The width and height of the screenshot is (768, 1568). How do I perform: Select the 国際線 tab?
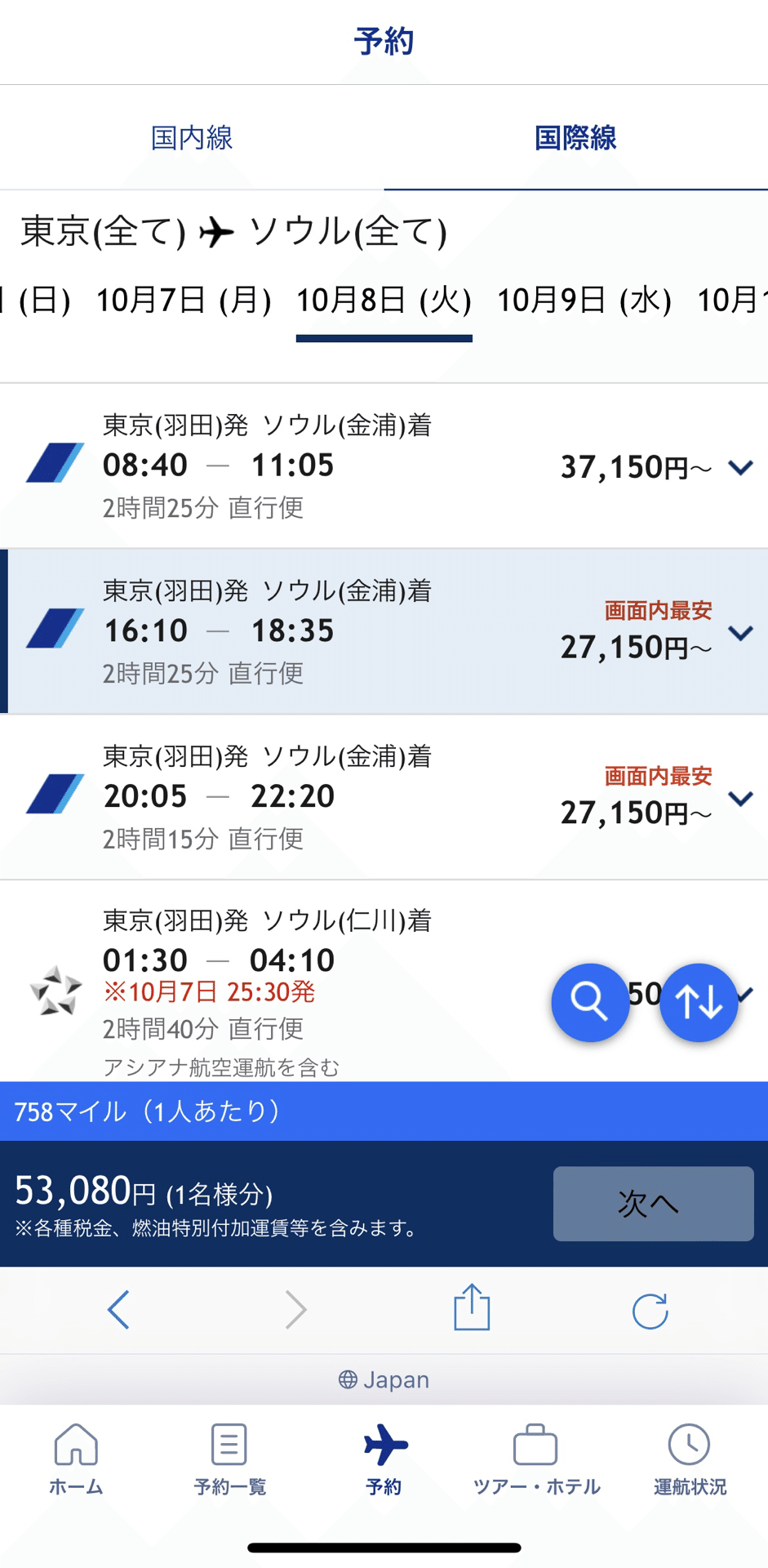(x=575, y=137)
